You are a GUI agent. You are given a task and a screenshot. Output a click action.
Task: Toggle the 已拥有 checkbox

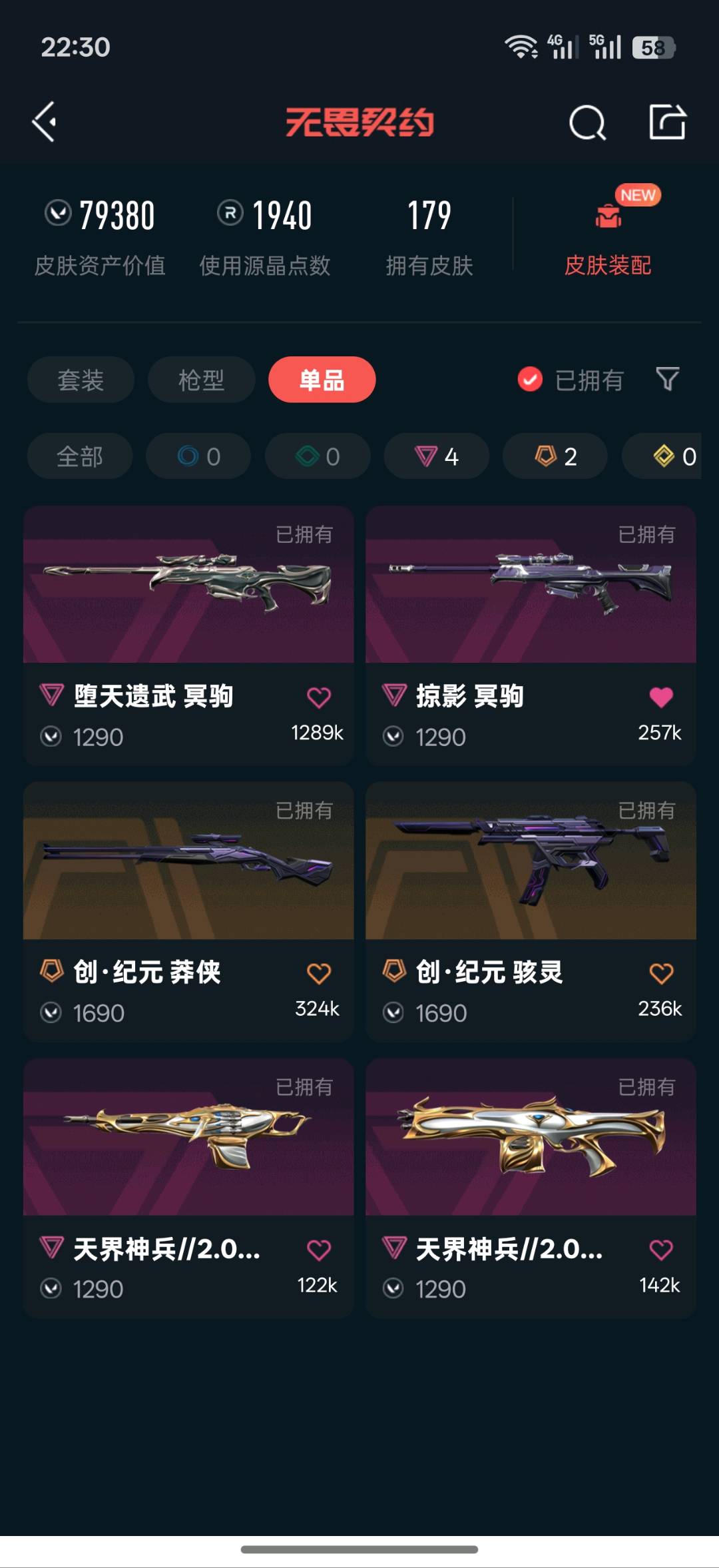[x=571, y=380]
